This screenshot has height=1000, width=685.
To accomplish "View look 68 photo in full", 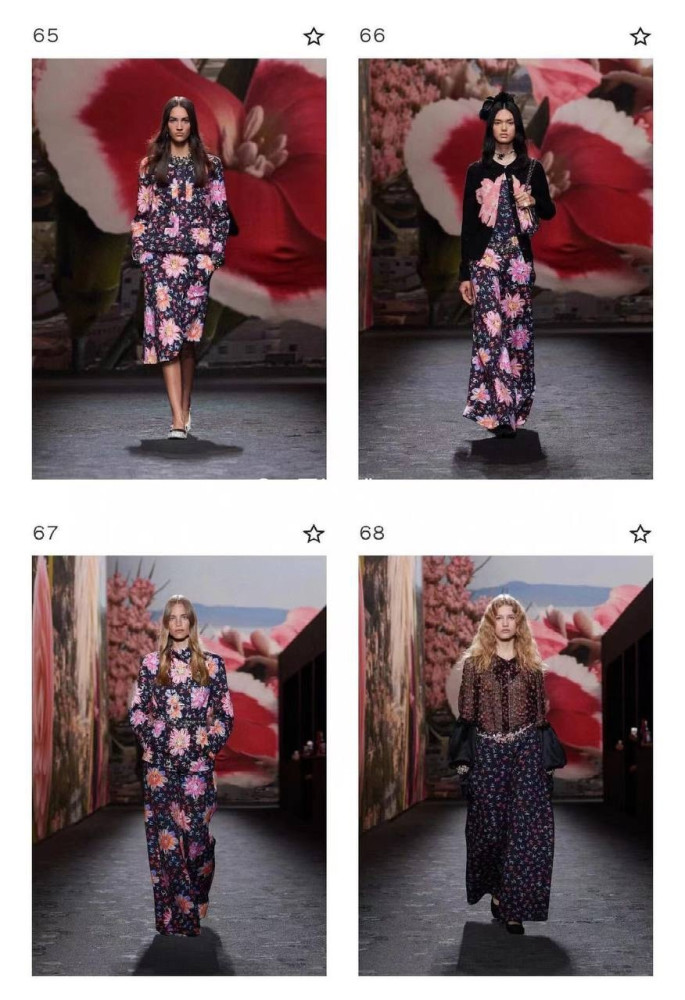I will [505, 765].
